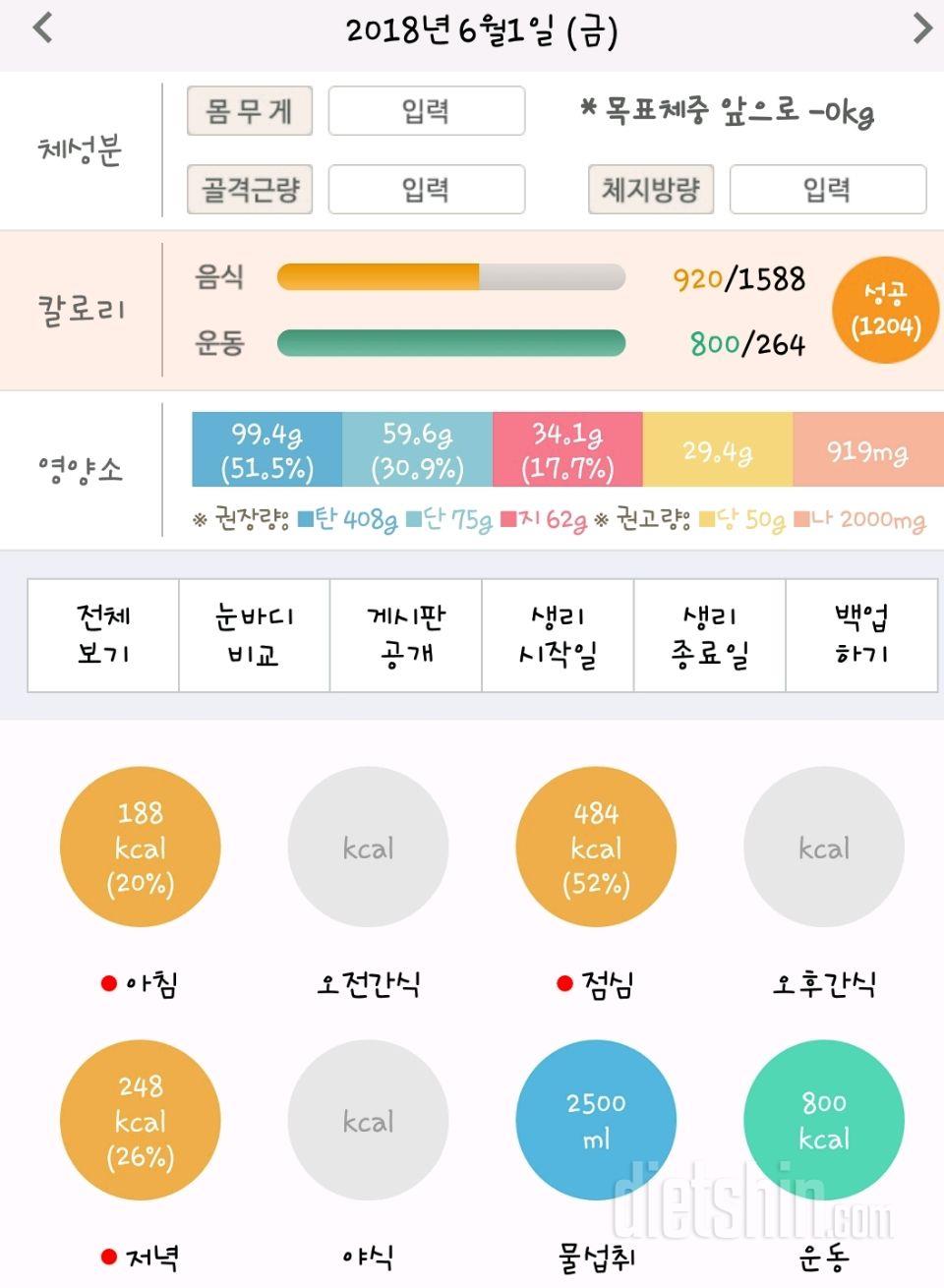
Task: Add an 야식 entry
Action: [x=368, y=1121]
